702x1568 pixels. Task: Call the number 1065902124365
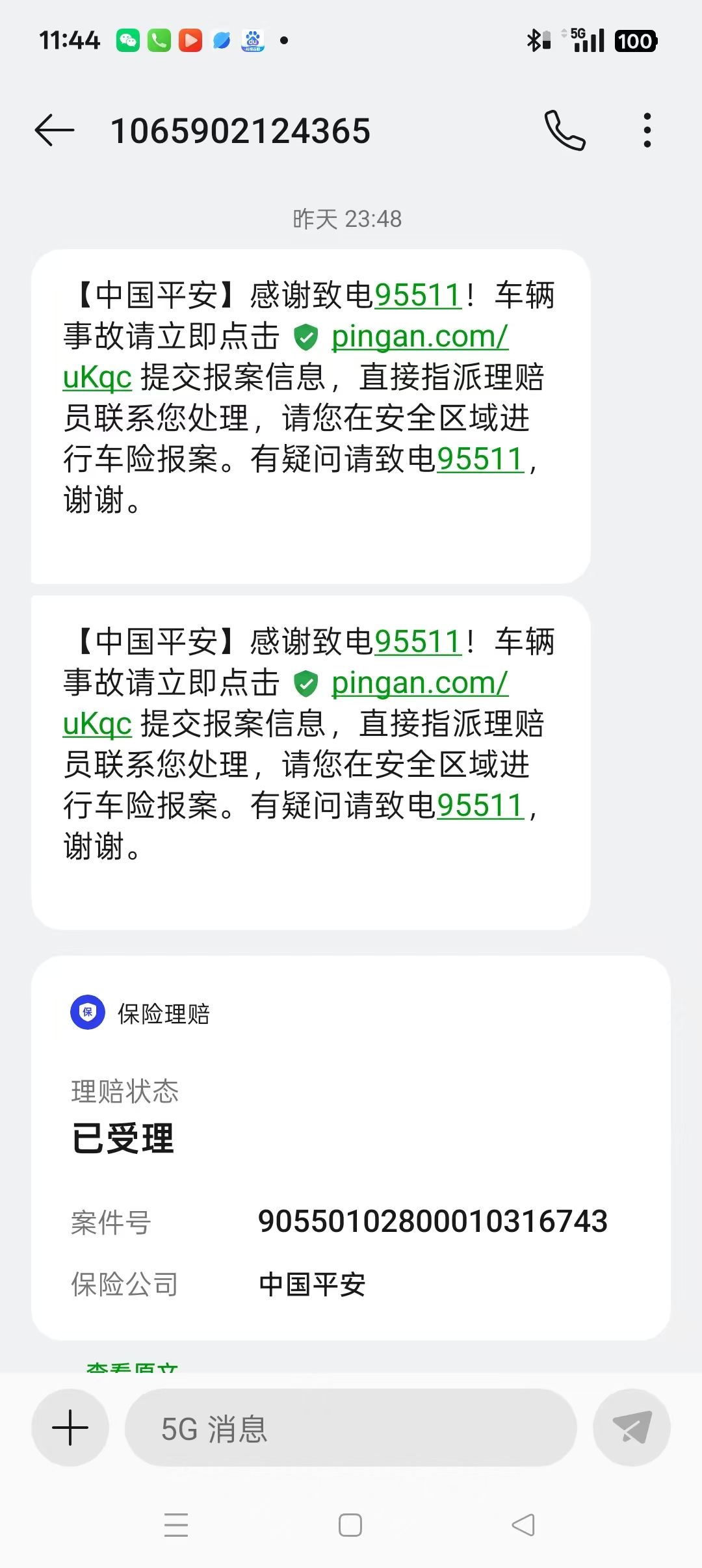point(565,131)
